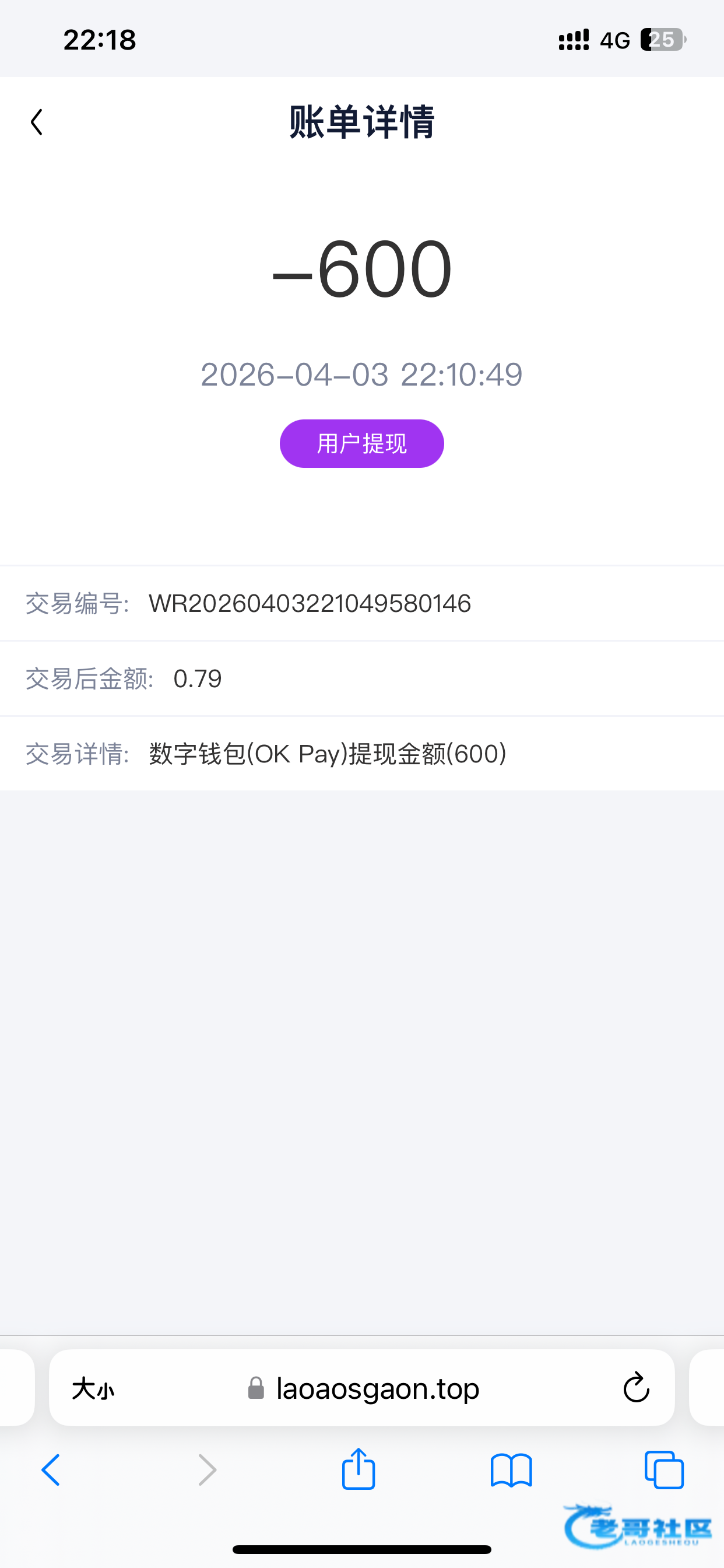
Task: Show all open Safari tabs
Action: pos(664,1470)
